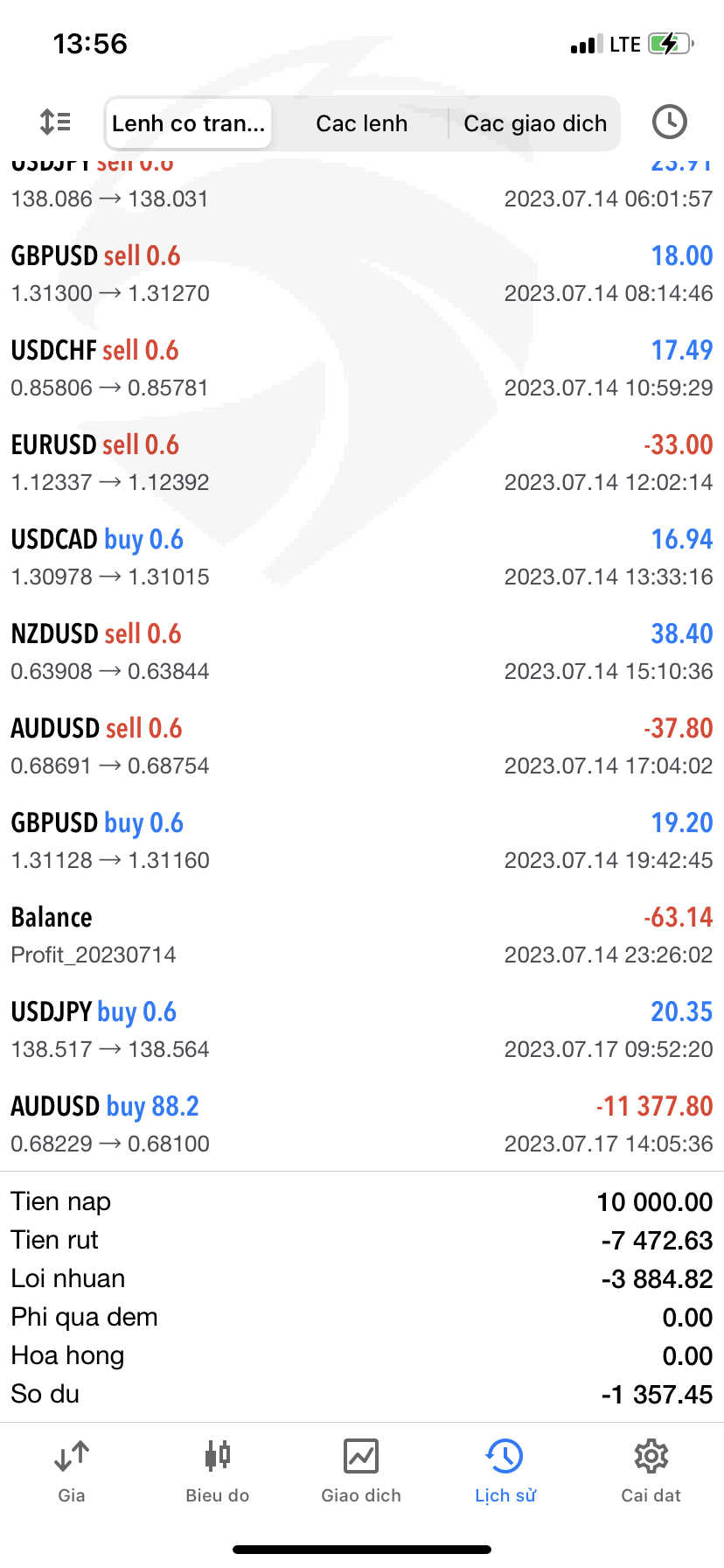Screen dimensions: 724x1568
Task: Switch to the Cac lenh segment
Action: [x=361, y=123]
